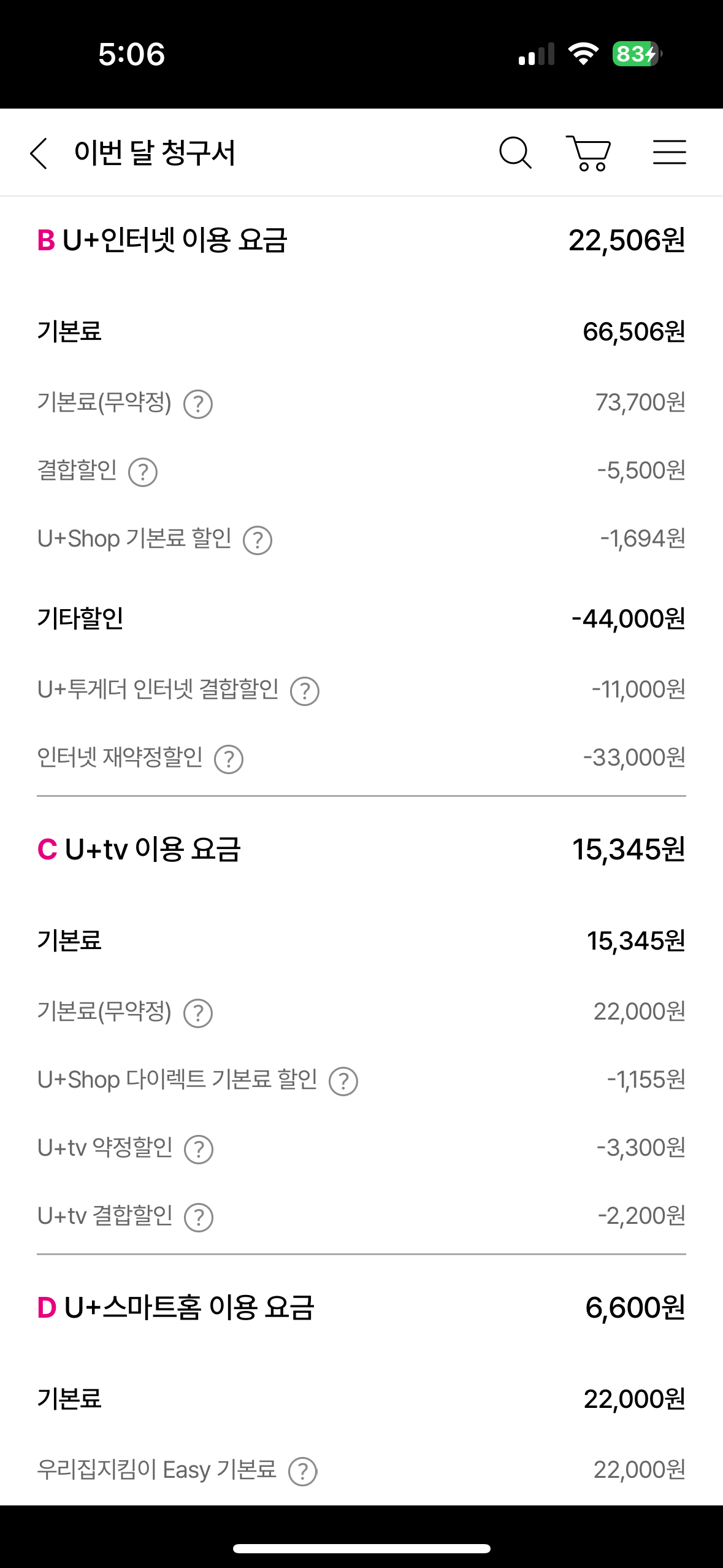
Task: Tap help icon beside U+투게더 인터넷 결합할인
Action: pos(305,691)
